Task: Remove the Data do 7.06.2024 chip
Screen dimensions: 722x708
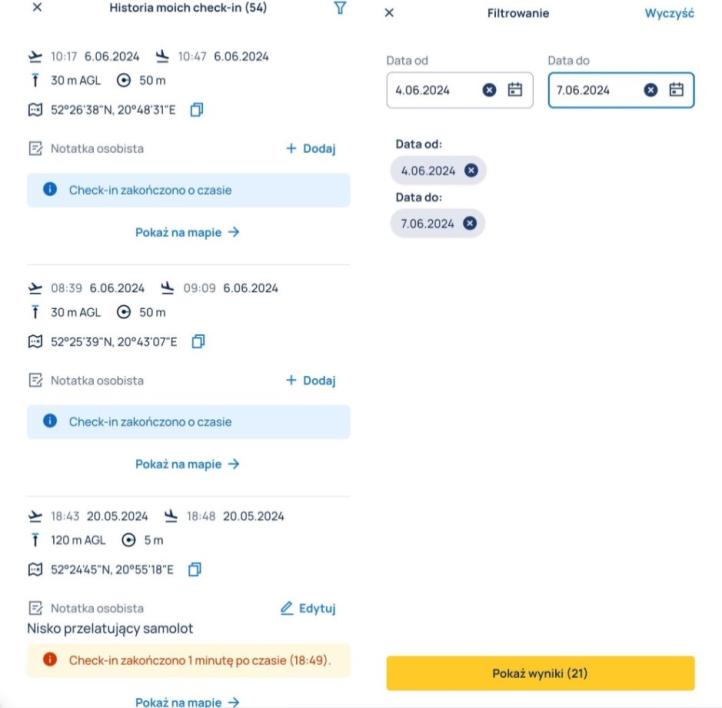Action: coord(470,223)
